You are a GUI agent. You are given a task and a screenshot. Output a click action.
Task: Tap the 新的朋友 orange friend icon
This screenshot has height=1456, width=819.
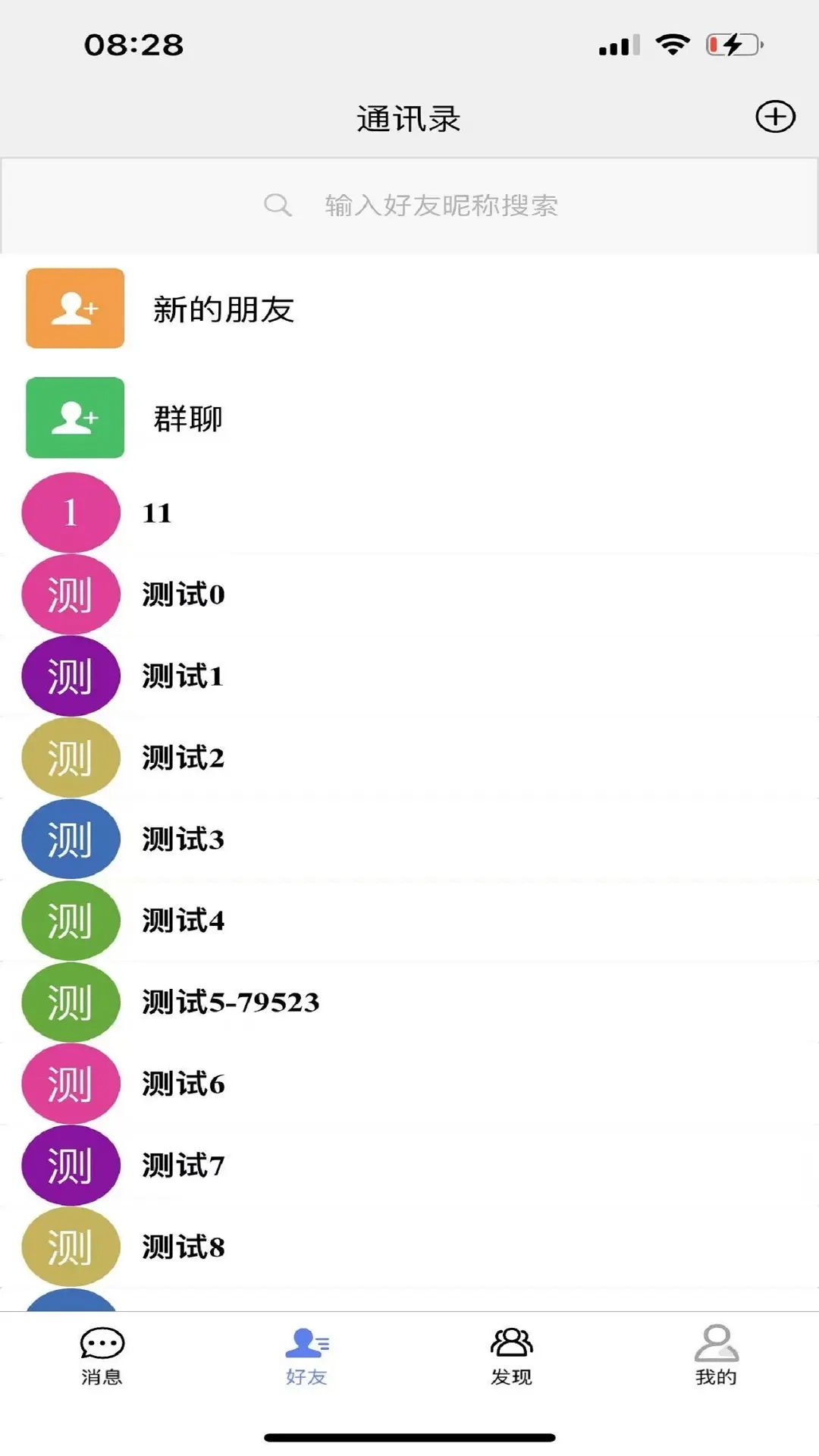tap(74, 308)
